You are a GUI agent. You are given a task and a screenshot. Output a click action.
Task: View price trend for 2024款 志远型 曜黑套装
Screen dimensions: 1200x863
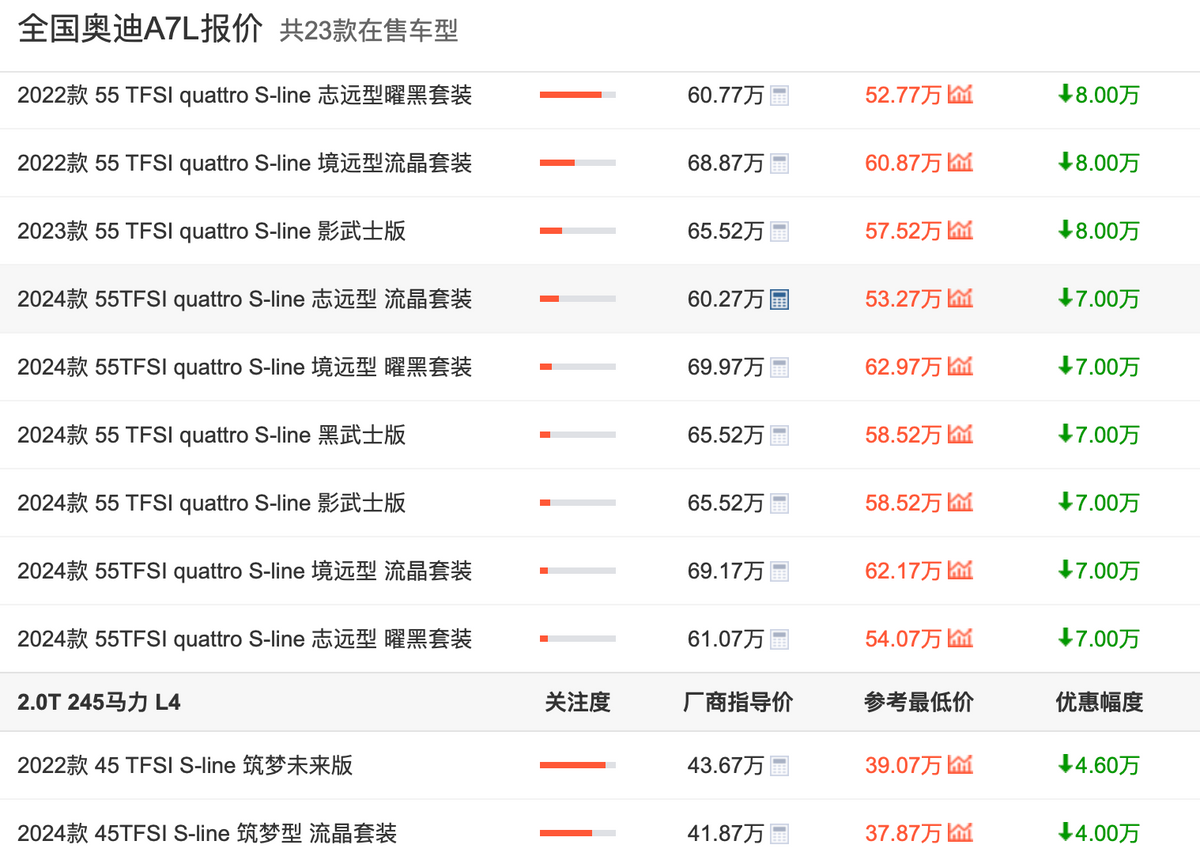coord(961,639)
